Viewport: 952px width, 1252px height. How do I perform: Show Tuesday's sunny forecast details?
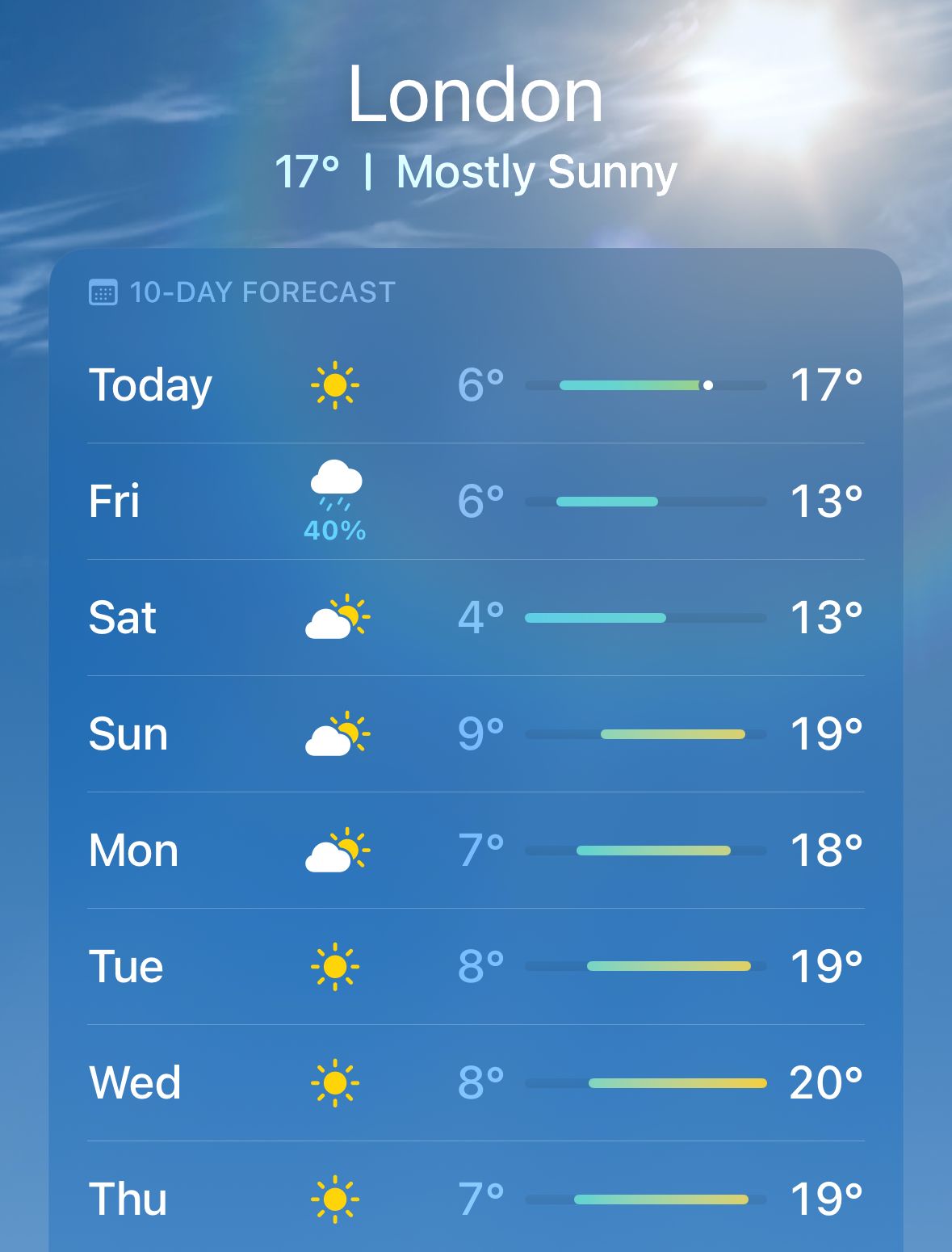pos(475,967)
